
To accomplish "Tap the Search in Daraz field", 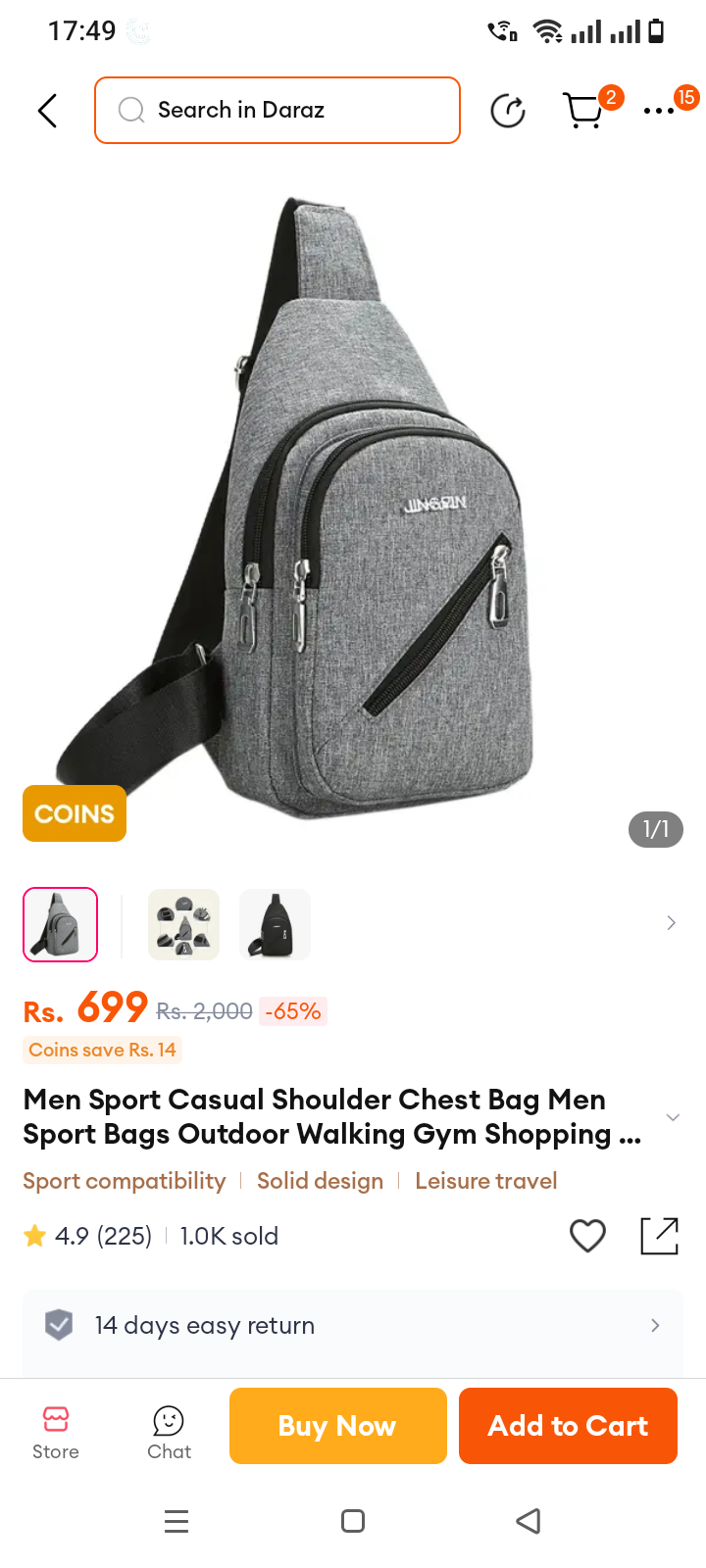I will [277, 110].
